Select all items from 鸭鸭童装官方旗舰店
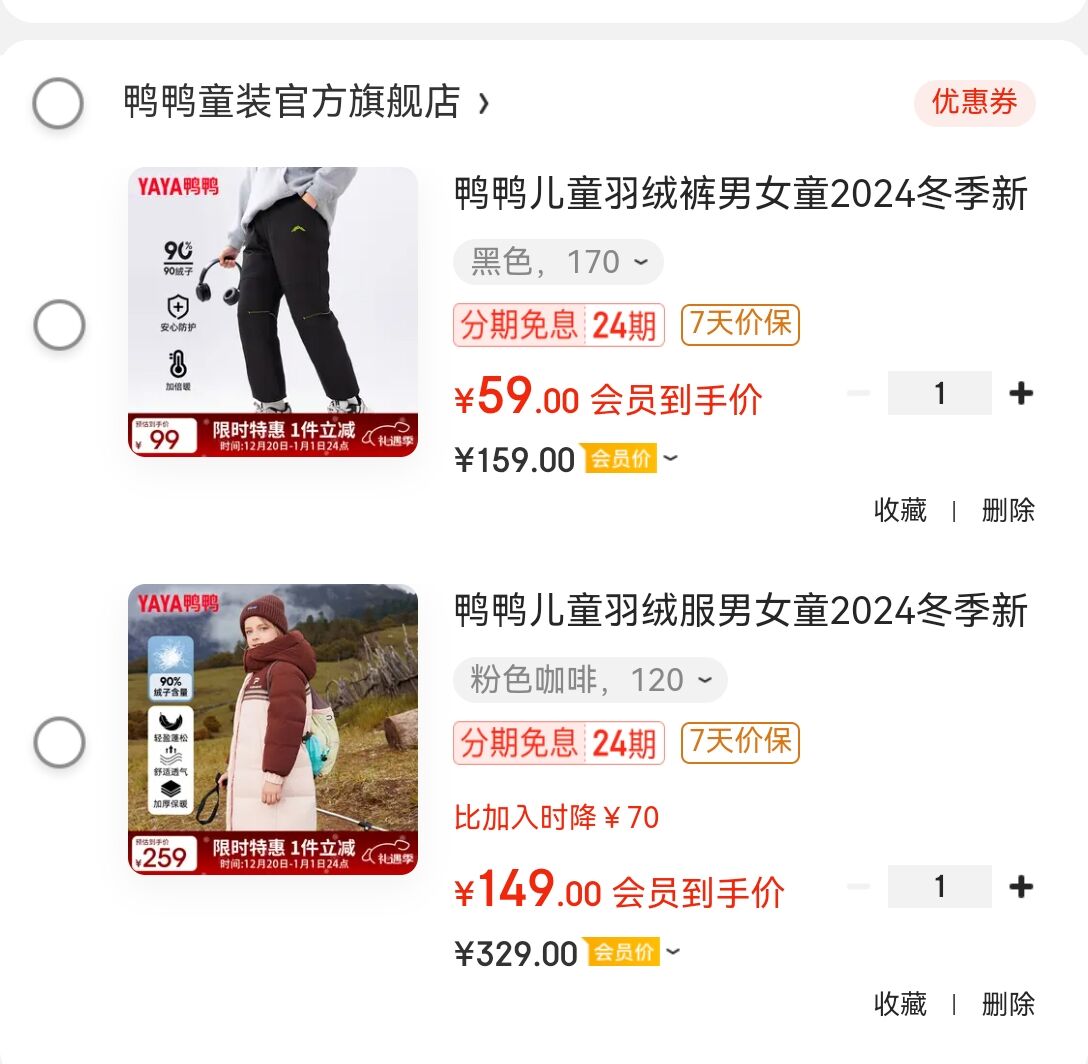The width and height of the screenshot is (1088, 1064). point(58,103)
